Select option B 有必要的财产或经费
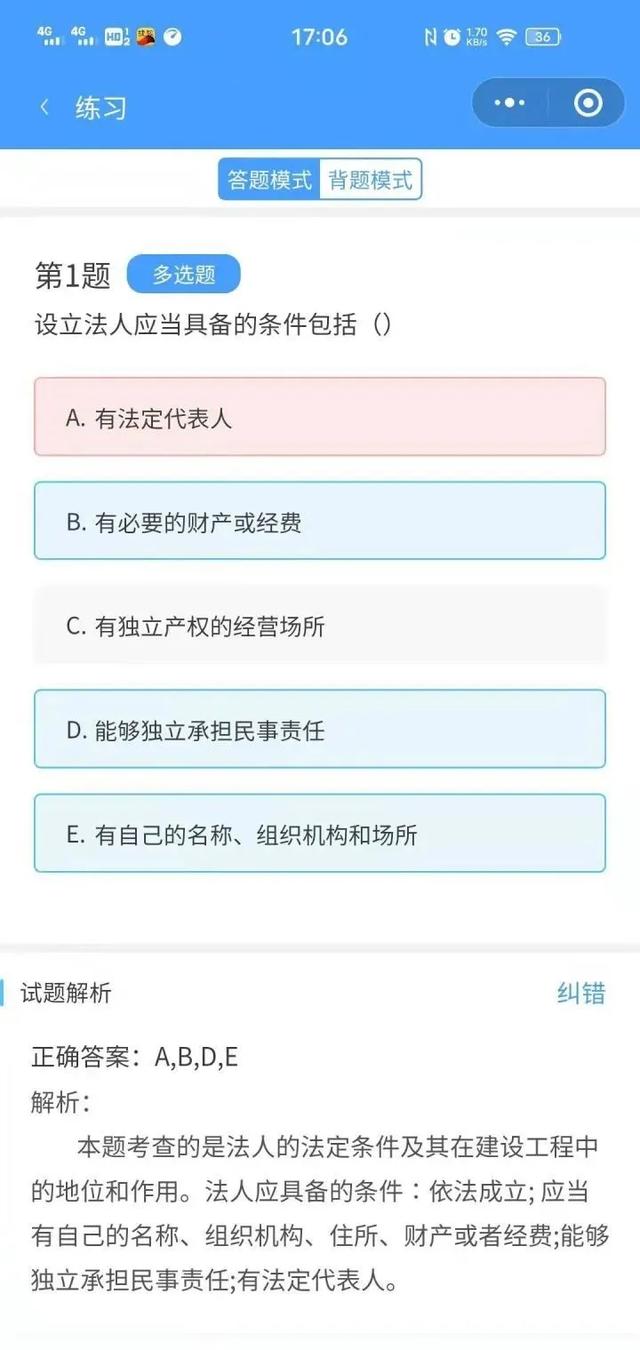This screenshot has width=640, height=1350. click(x=320, y=521)
